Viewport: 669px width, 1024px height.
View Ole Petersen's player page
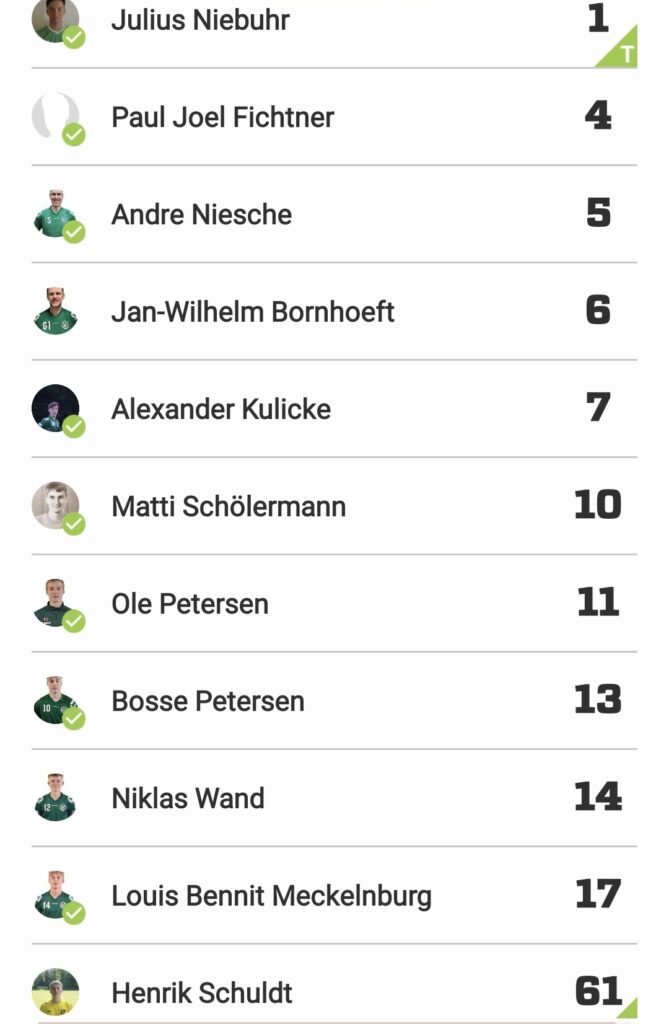(x=189, y=604)
